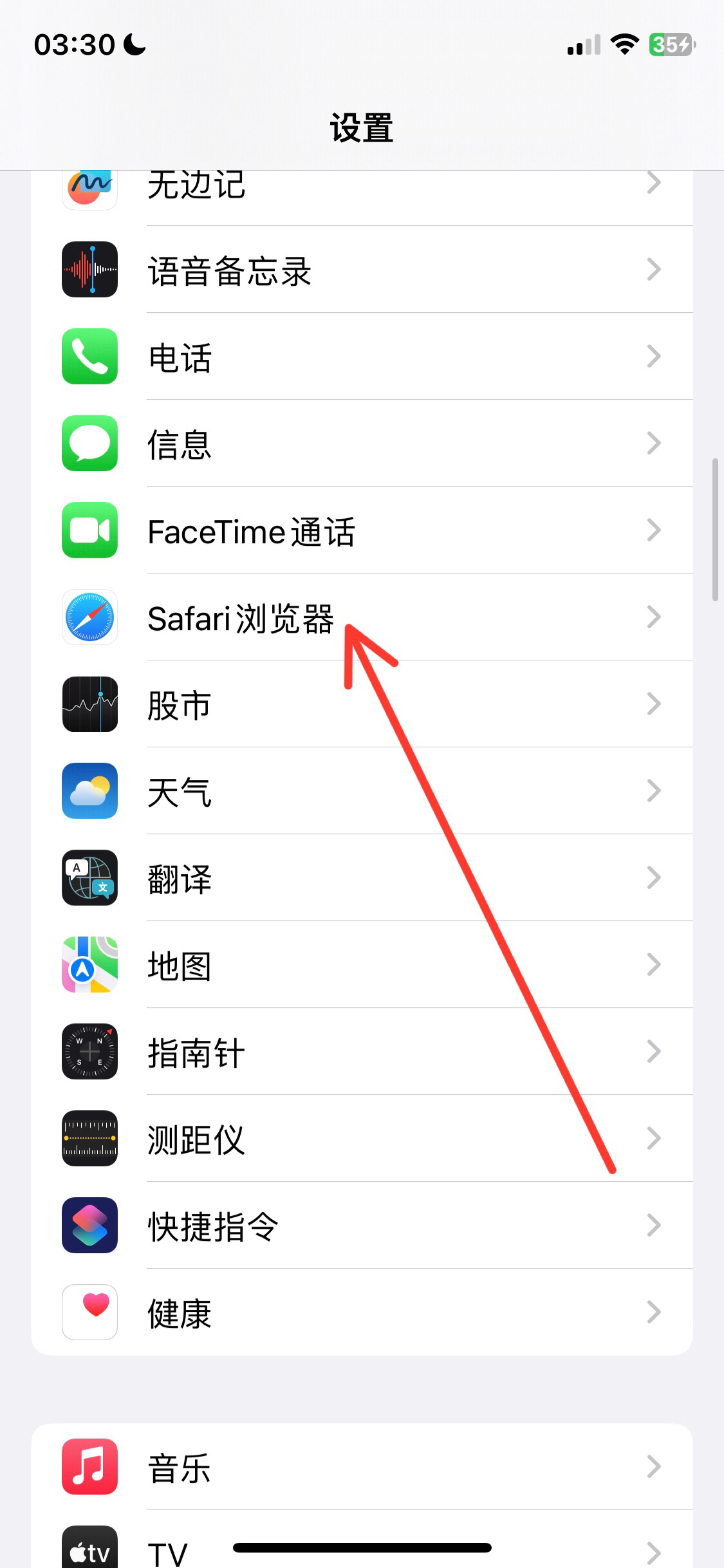Open 快捷指令 settings
The height and width of the screenshot is (1568, 724).
coord(362,1225)
